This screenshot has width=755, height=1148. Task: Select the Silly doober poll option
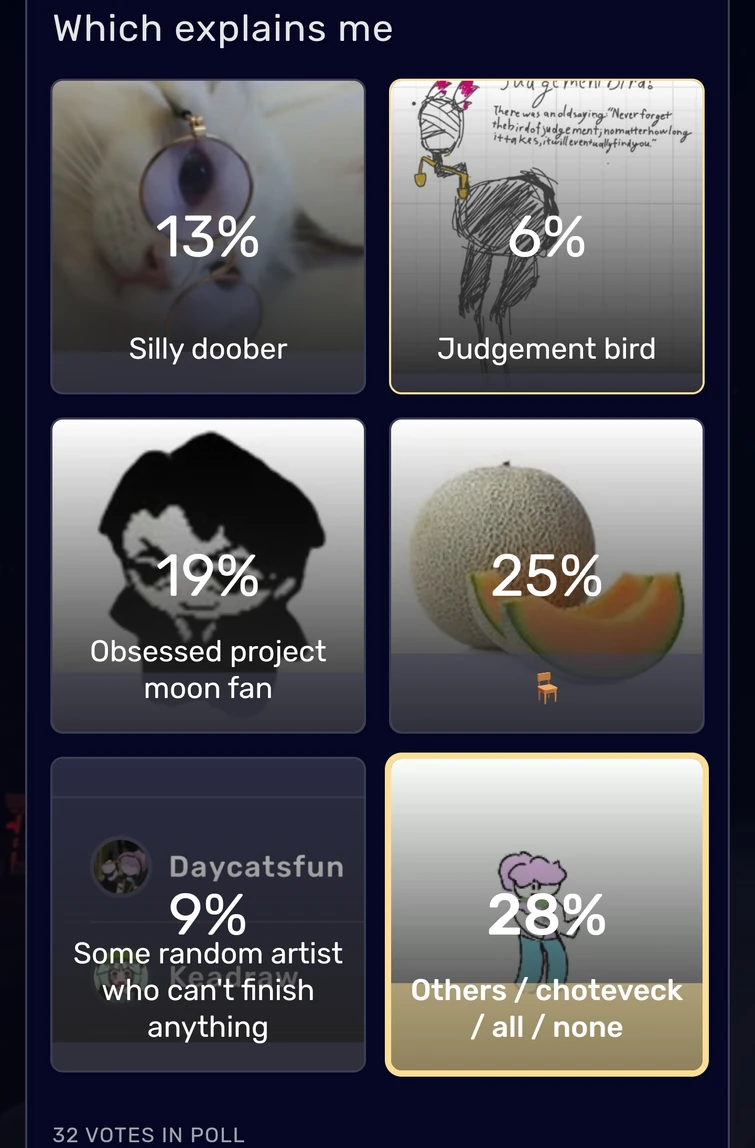[208, 237]
